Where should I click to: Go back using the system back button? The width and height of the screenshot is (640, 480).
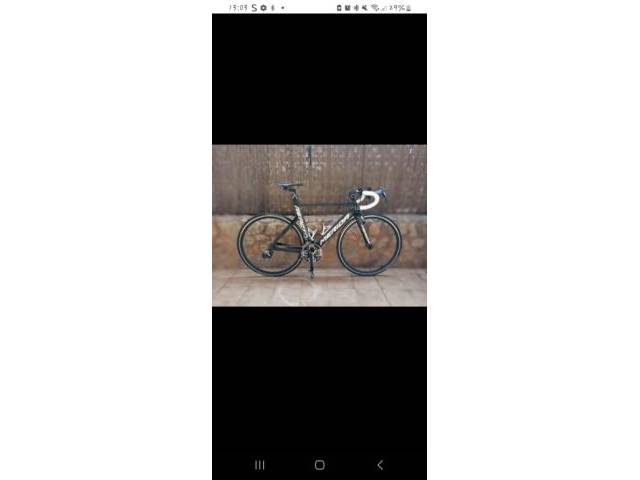pyautogui.click(x=380, y=465)
